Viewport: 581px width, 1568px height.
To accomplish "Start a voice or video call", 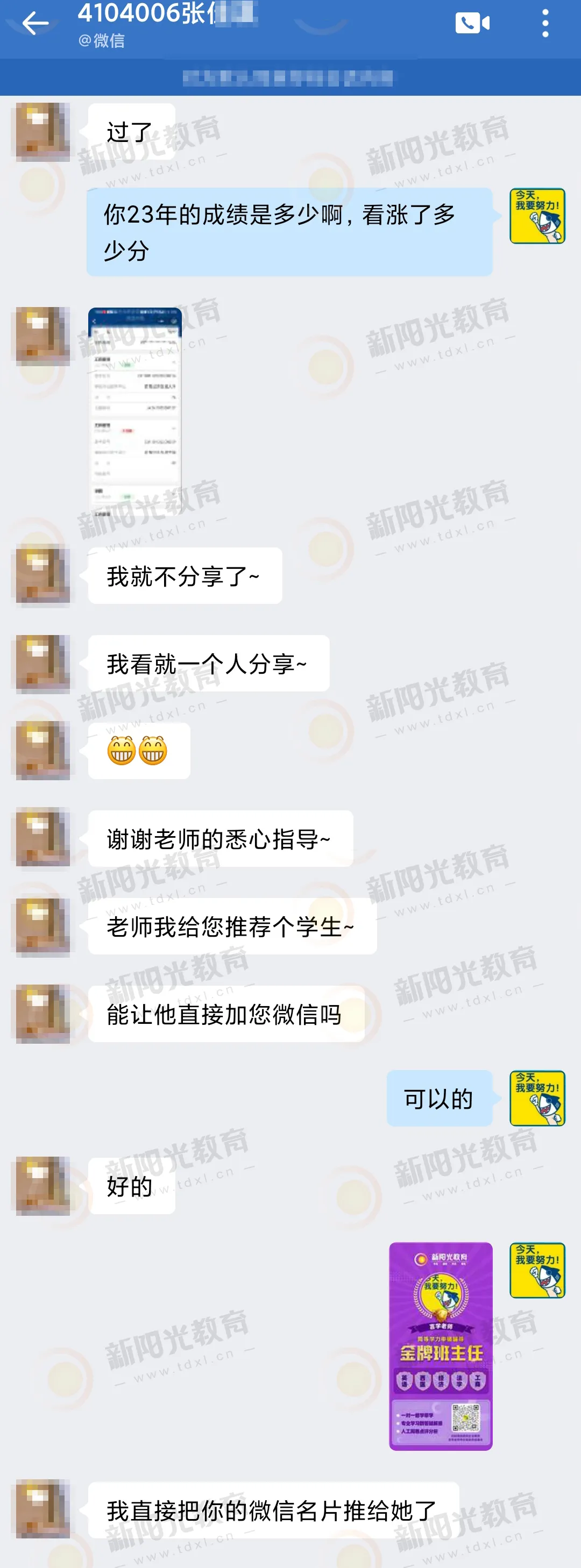I will (472, 24).
